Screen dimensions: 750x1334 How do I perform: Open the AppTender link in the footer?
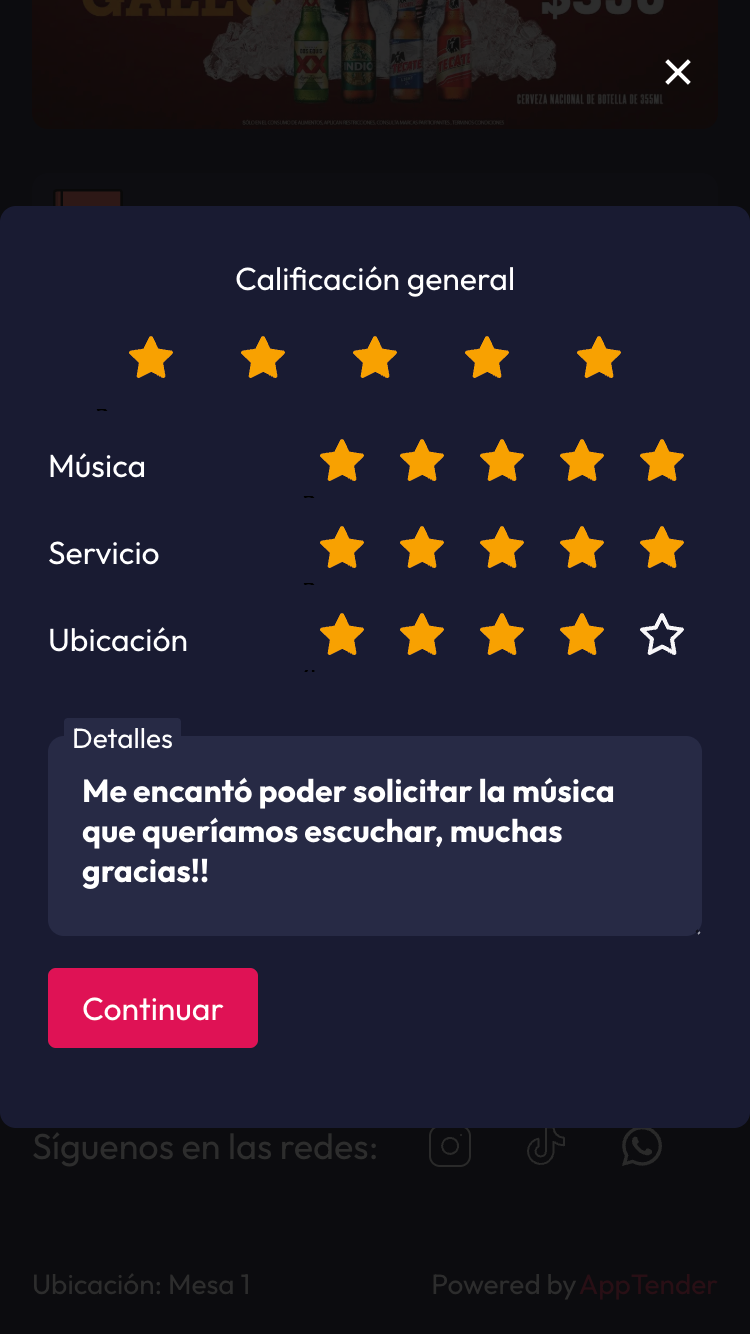point(647,1285)
